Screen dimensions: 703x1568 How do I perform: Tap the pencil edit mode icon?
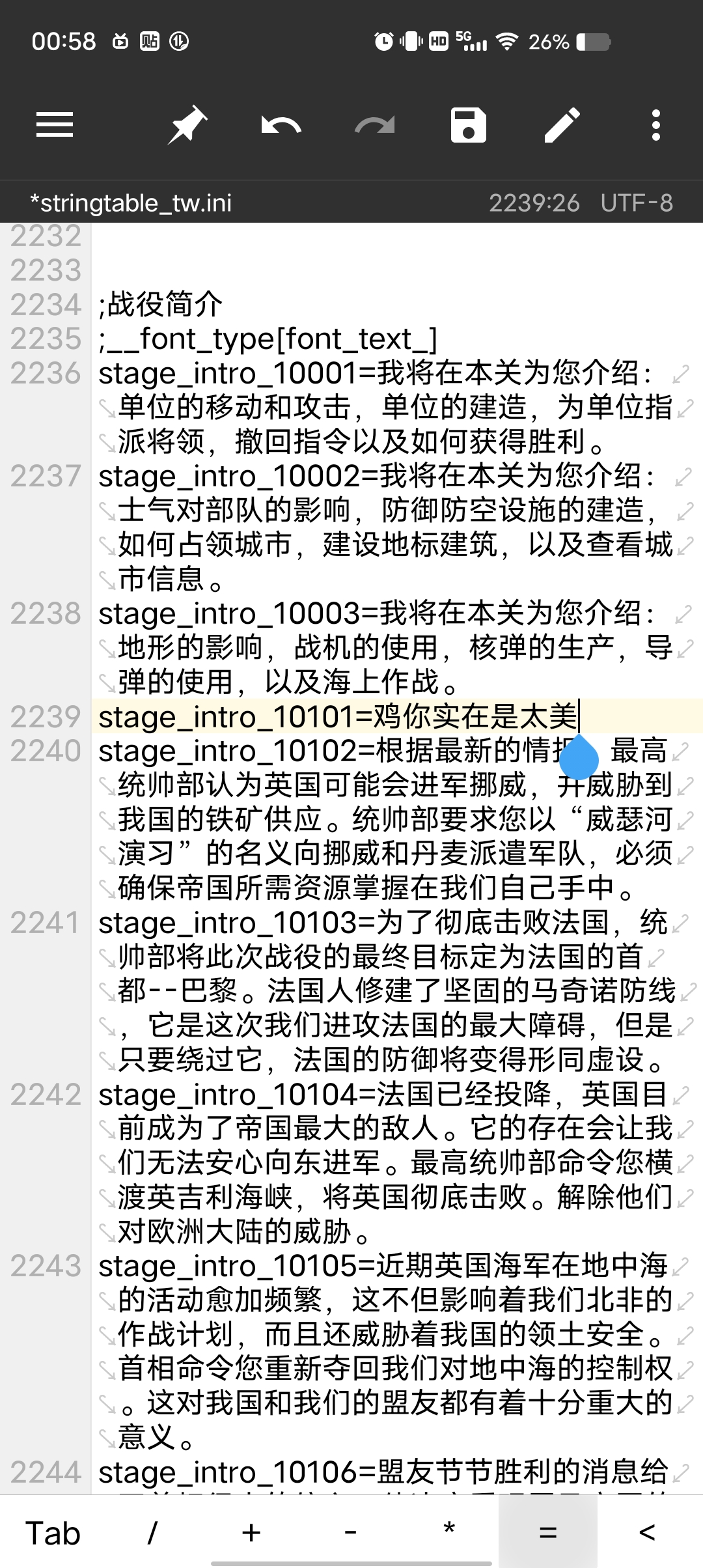coord(562,125)
